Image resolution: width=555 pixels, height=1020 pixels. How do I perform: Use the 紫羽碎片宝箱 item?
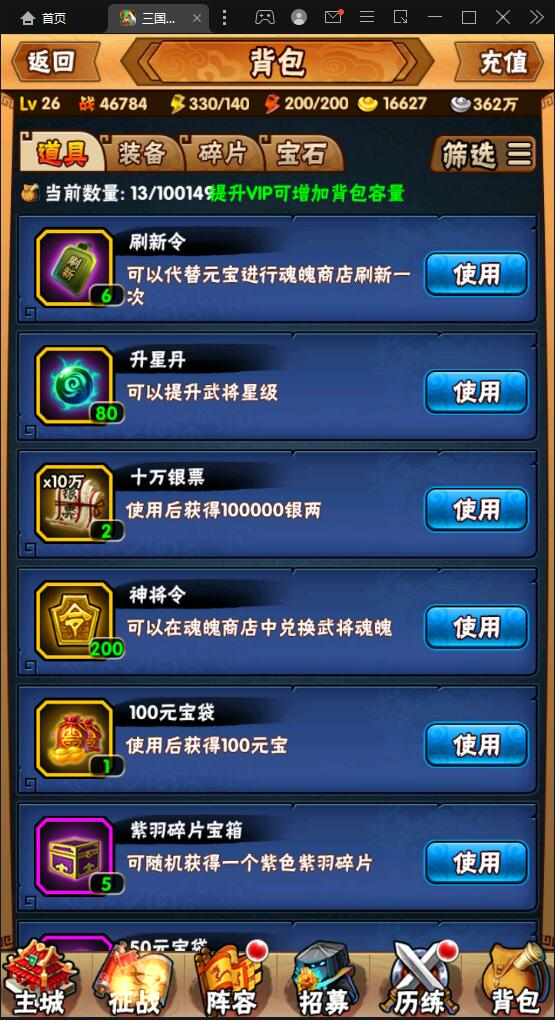pos(476,863)
